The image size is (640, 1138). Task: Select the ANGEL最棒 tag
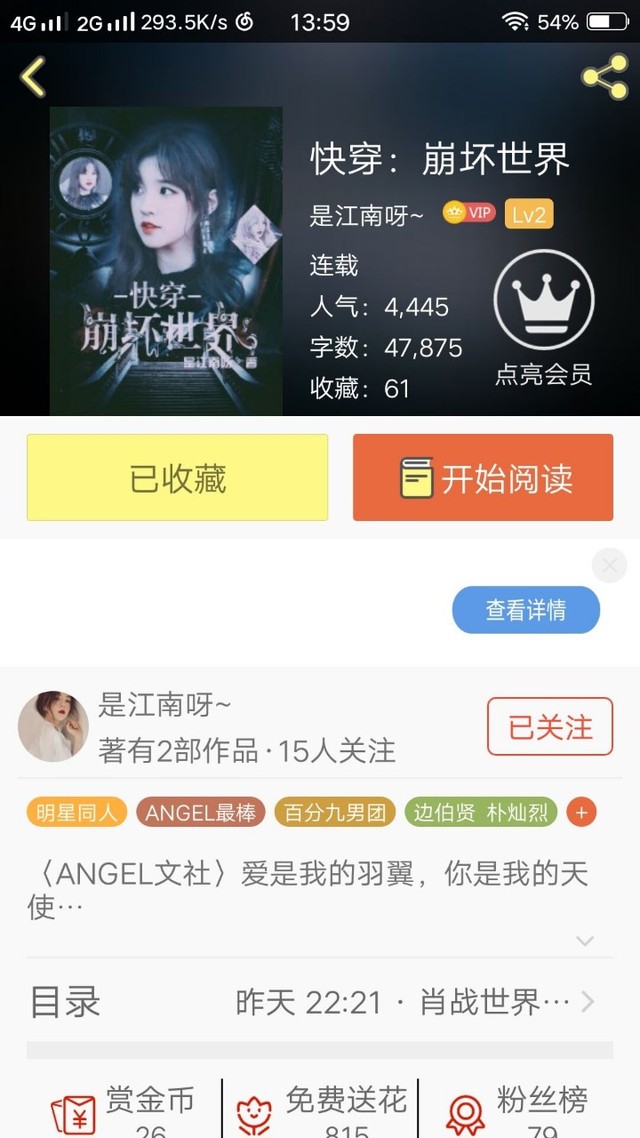[201, 813]
